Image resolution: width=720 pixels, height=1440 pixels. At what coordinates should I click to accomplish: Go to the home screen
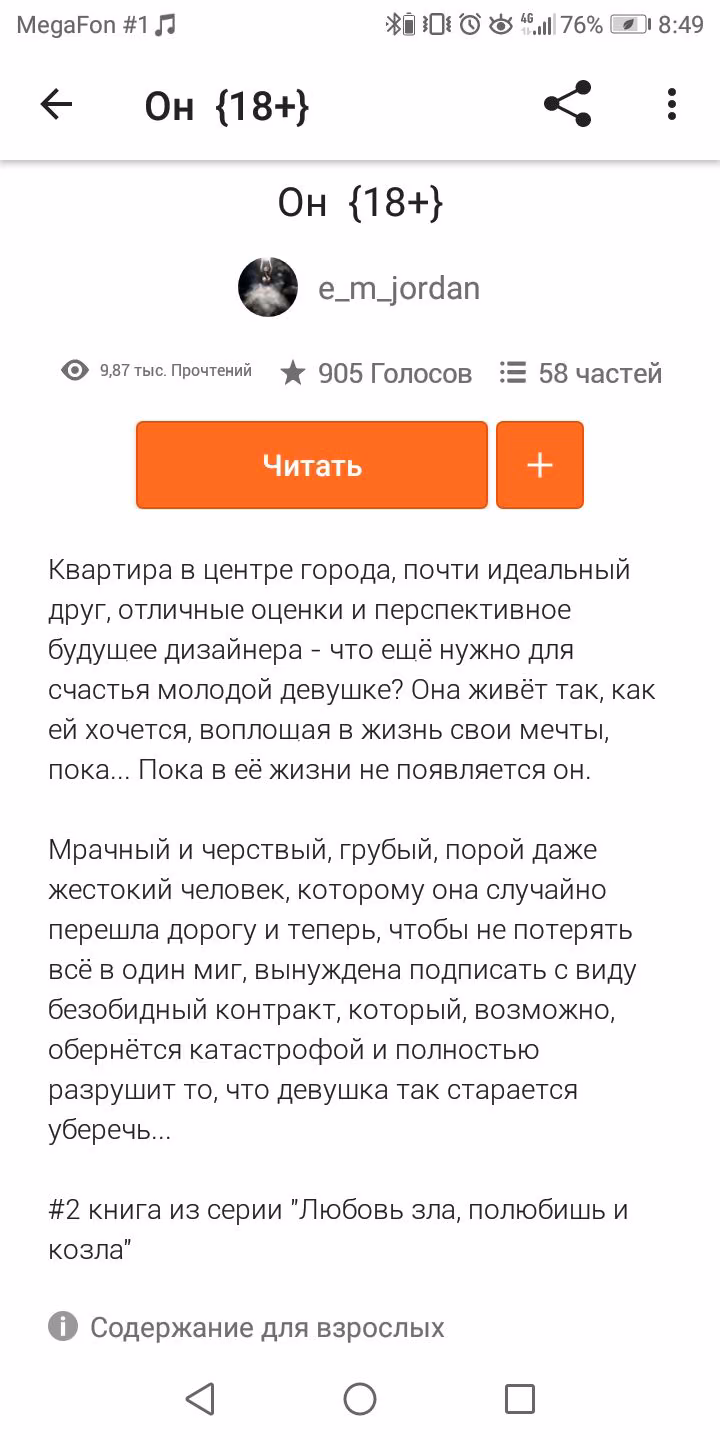[x=360, y=1398]
